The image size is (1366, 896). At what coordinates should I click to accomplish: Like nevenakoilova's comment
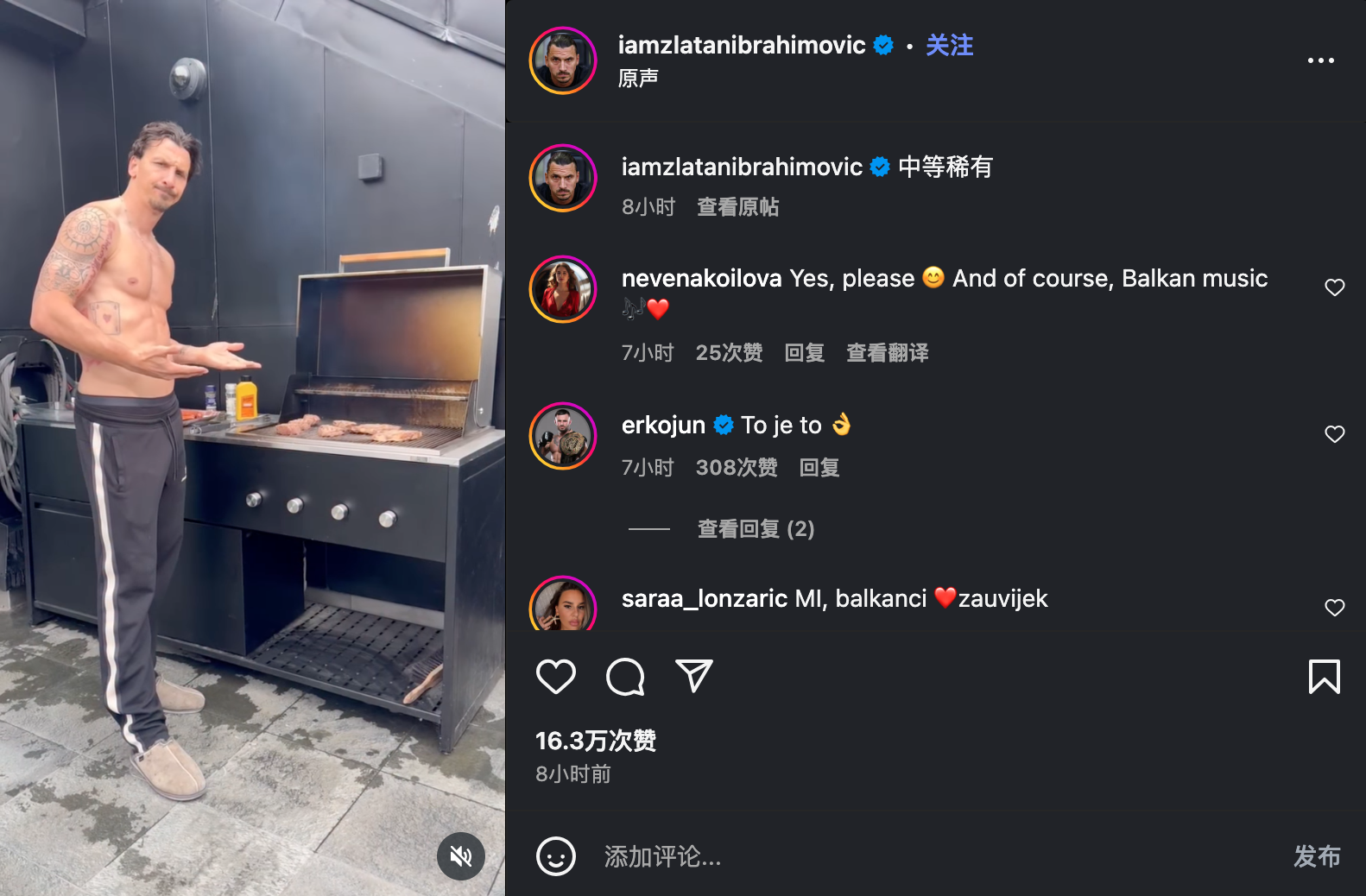(x=1334, y=287)
